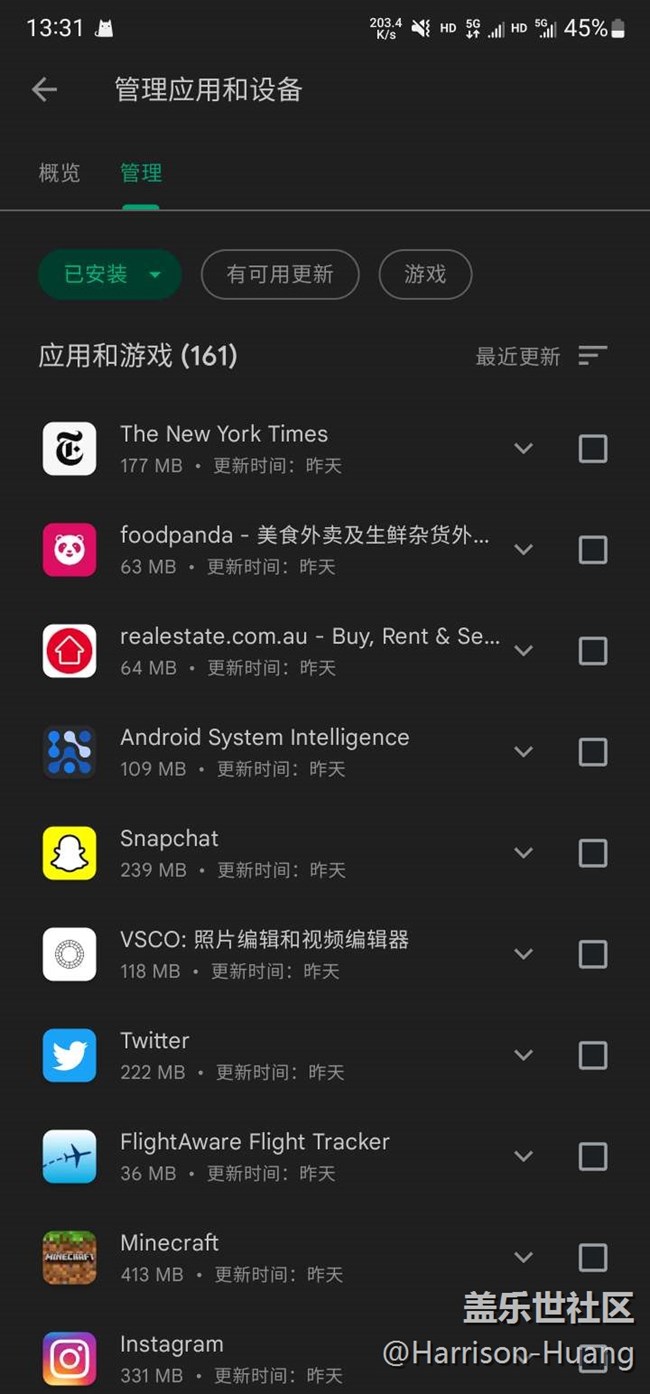Image resolution: width=650 pixels, height=1394 pixels.
Task: Check the box next to Twitter
Action: (x=593, y=1055)
